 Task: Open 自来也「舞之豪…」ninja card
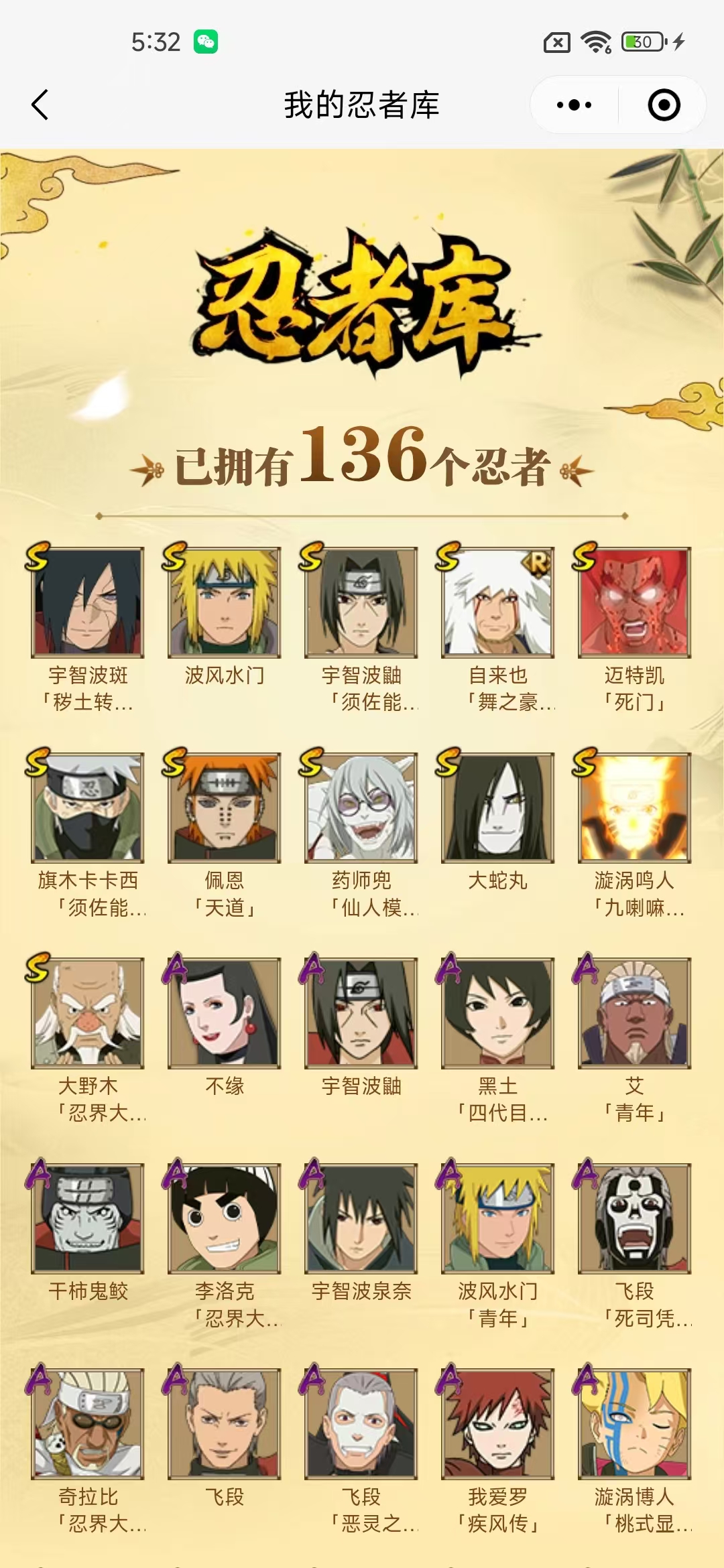(497, 602)
